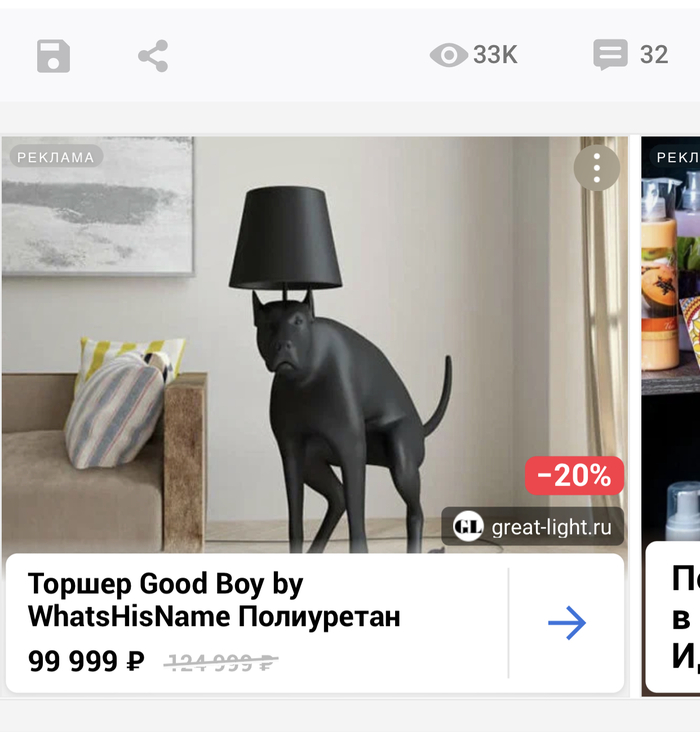Viewport: 700px width, 732px height.
Task: Visit great-light.ru from the ad badge
Action: point(533,527)
